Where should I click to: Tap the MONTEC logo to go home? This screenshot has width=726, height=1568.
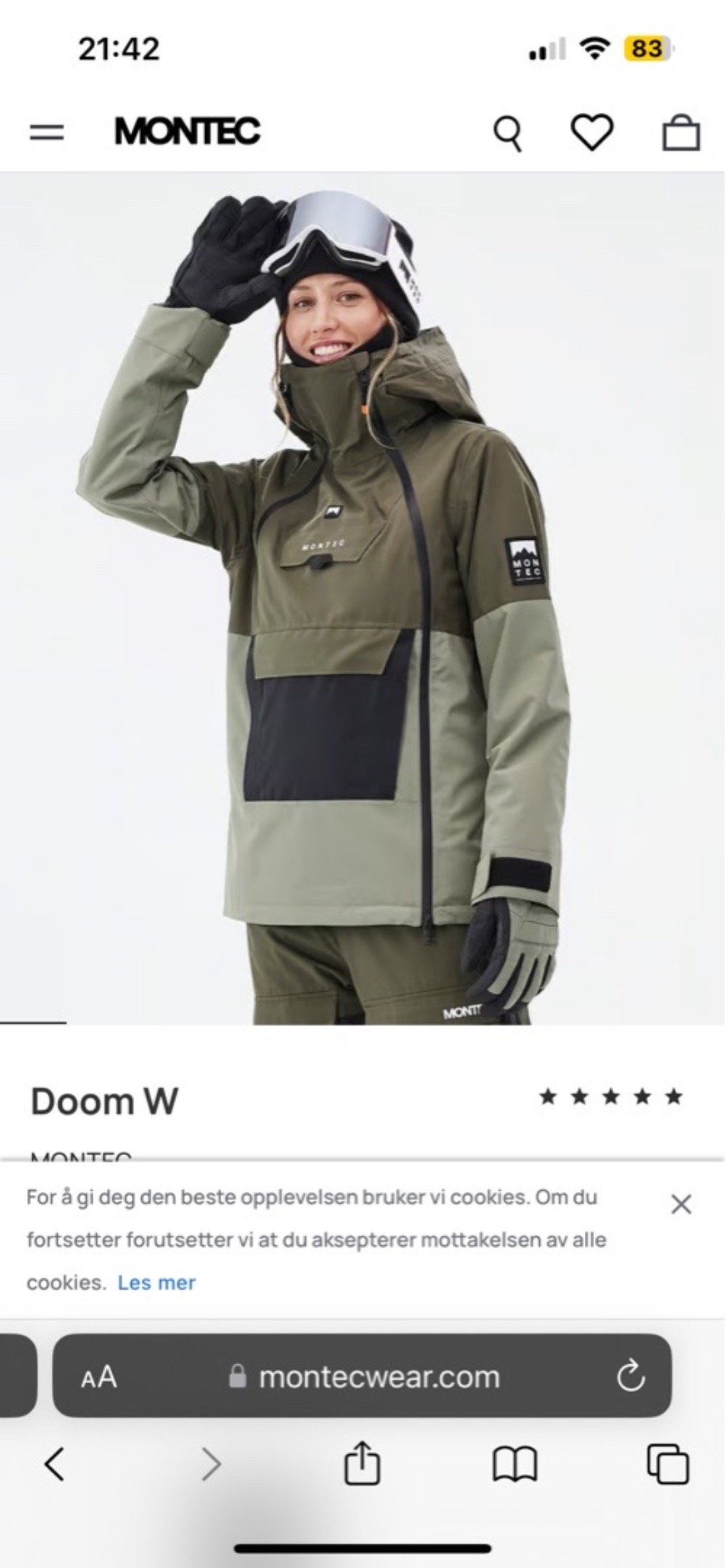188,131
